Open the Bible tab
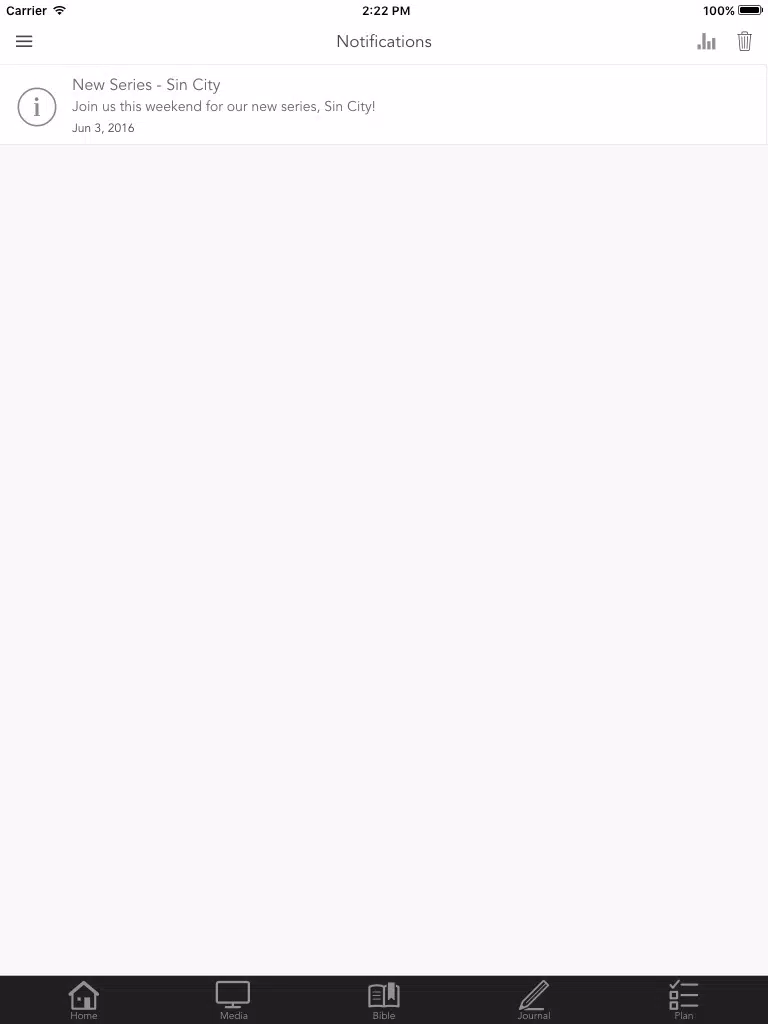Image resolution: width=768 pixels, height=1024 pixels. (384, 1000)
